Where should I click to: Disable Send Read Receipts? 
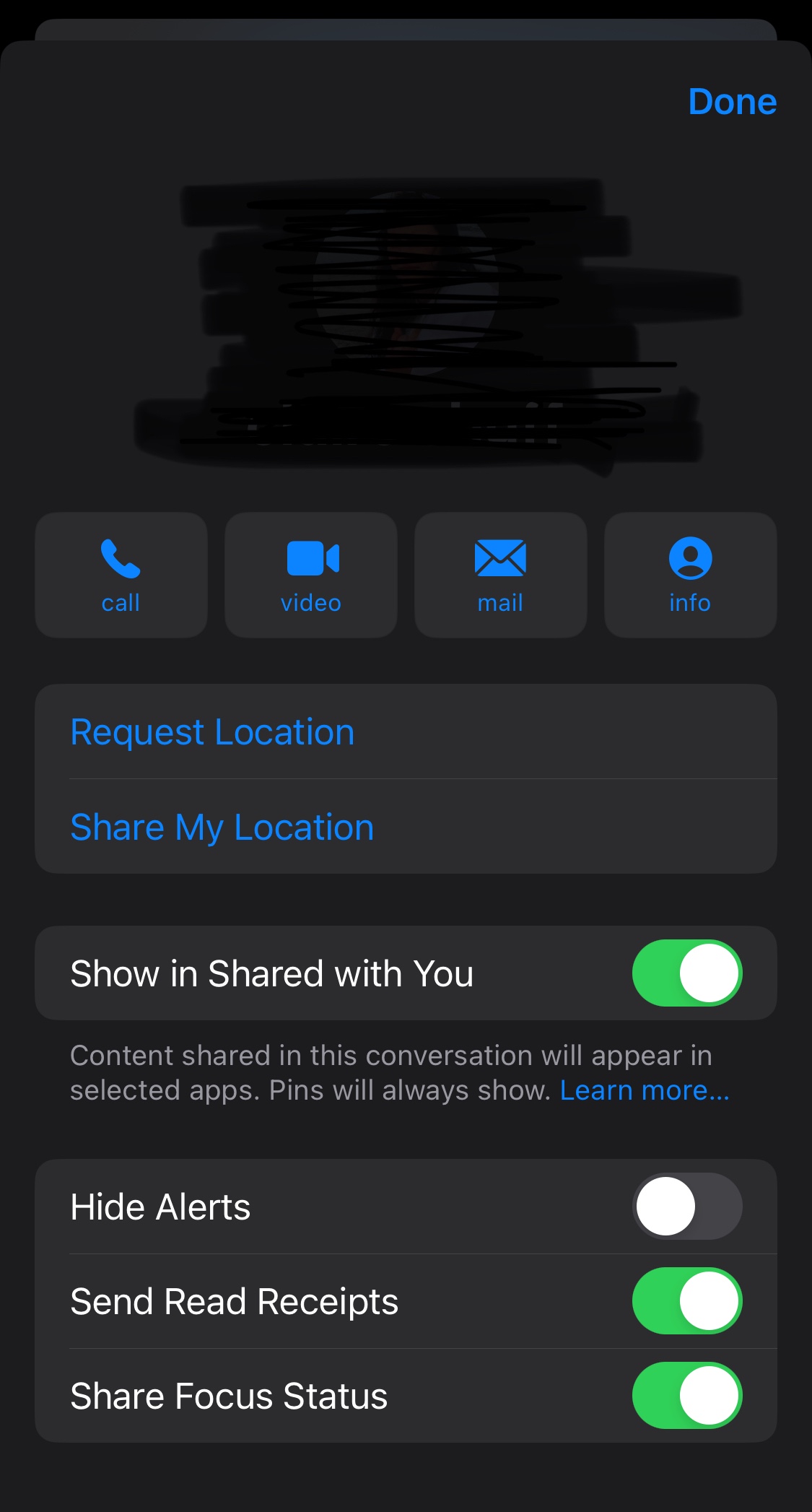(685, 1300)
